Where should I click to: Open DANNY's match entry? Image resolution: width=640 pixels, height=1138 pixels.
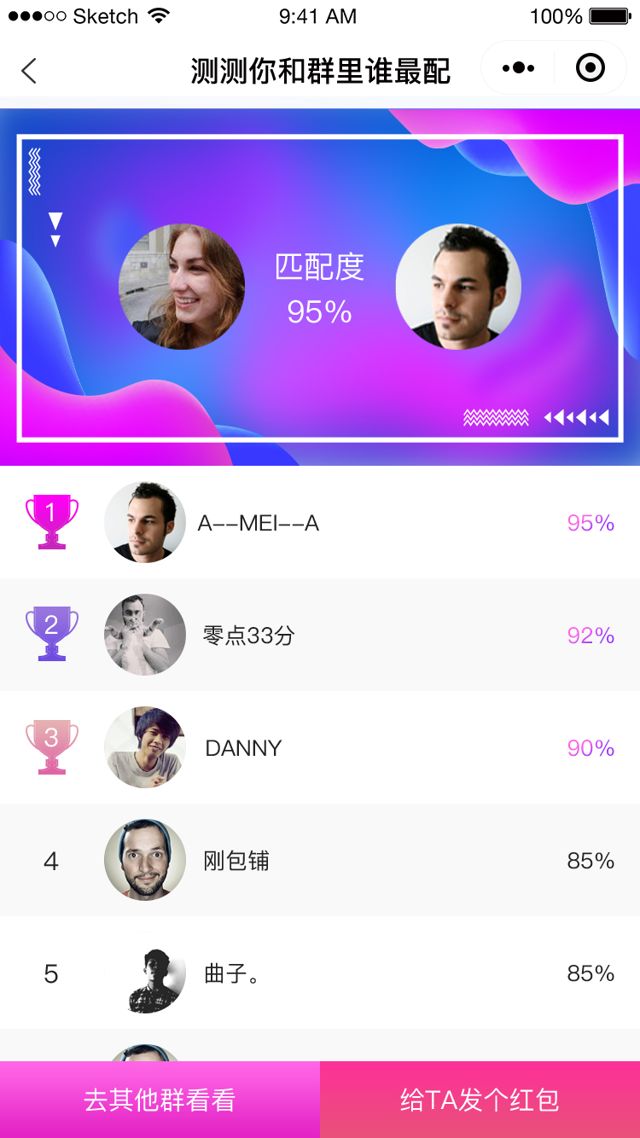[x=320, y=748]
